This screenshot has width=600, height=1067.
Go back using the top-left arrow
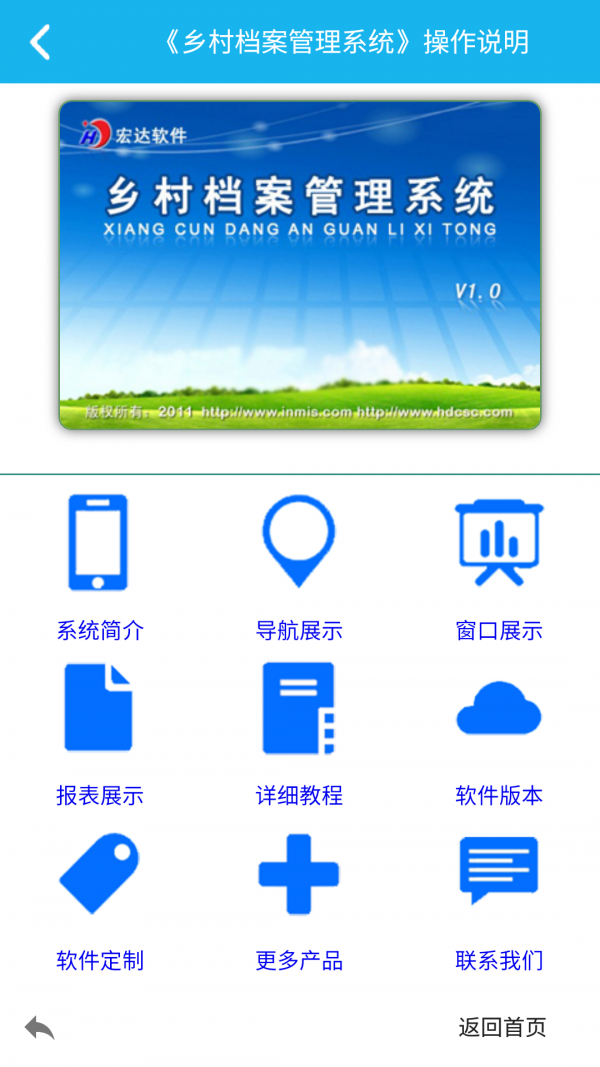40,42
